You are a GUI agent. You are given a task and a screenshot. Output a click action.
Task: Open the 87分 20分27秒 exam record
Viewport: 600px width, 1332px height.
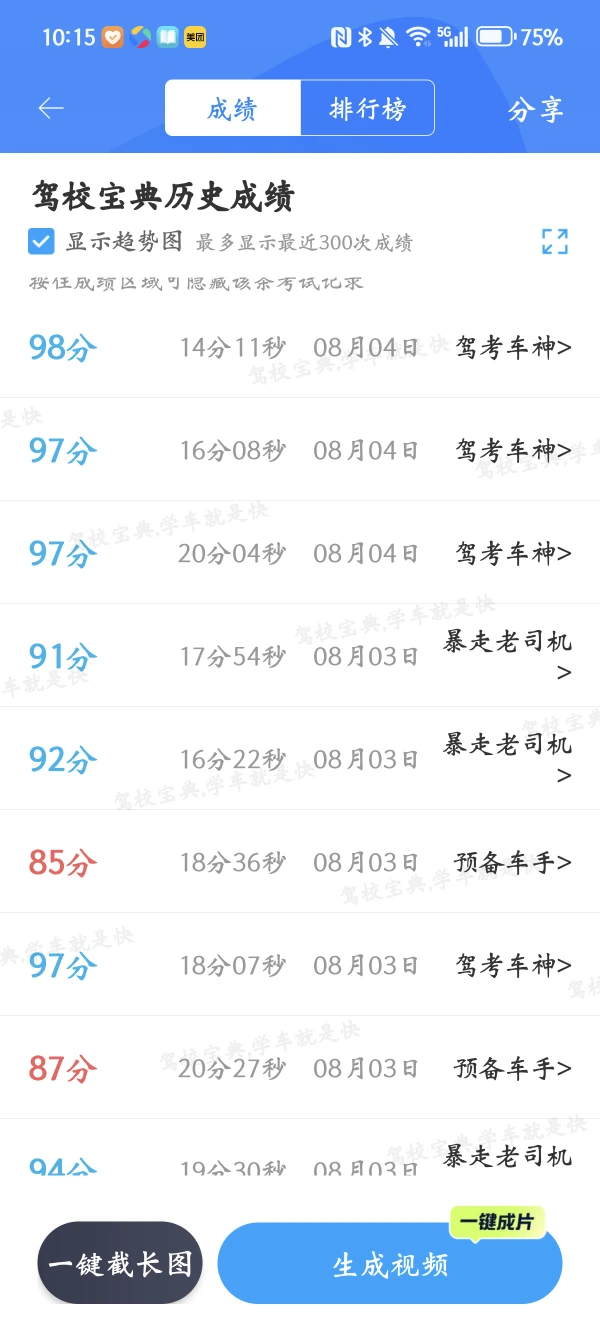tap(300, 1068)
